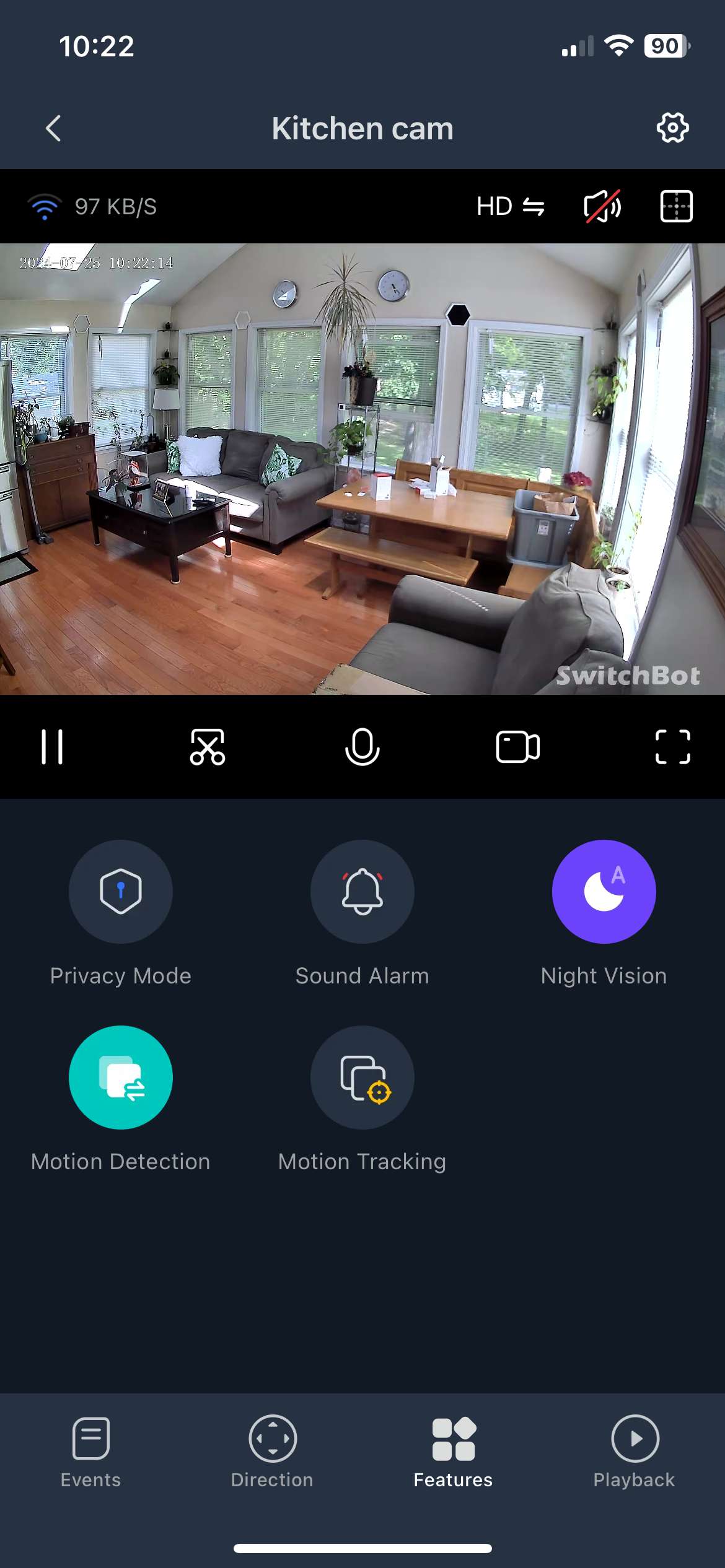
Task: Open the grid multi-view icon
Action: point(676,206)
